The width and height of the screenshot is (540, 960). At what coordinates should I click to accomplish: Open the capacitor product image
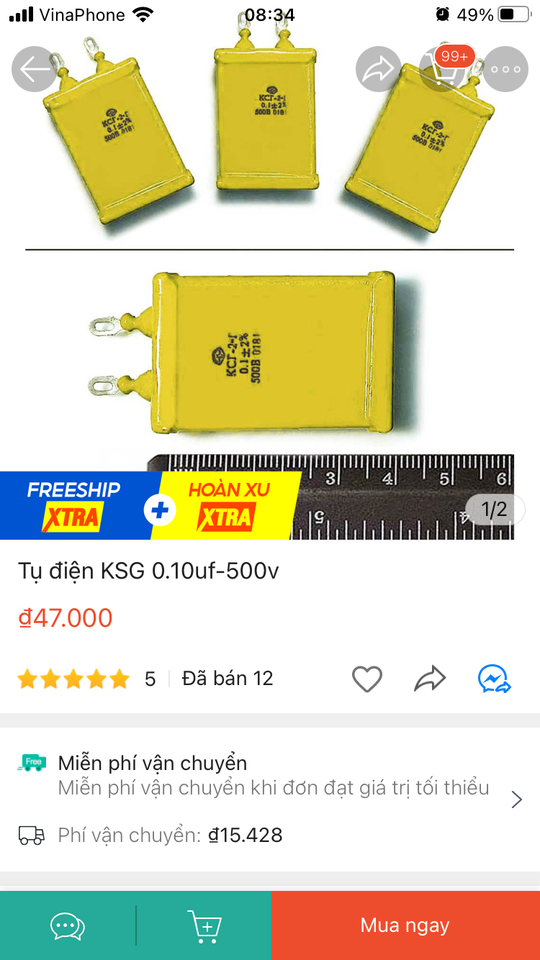[x=270, y=269]
